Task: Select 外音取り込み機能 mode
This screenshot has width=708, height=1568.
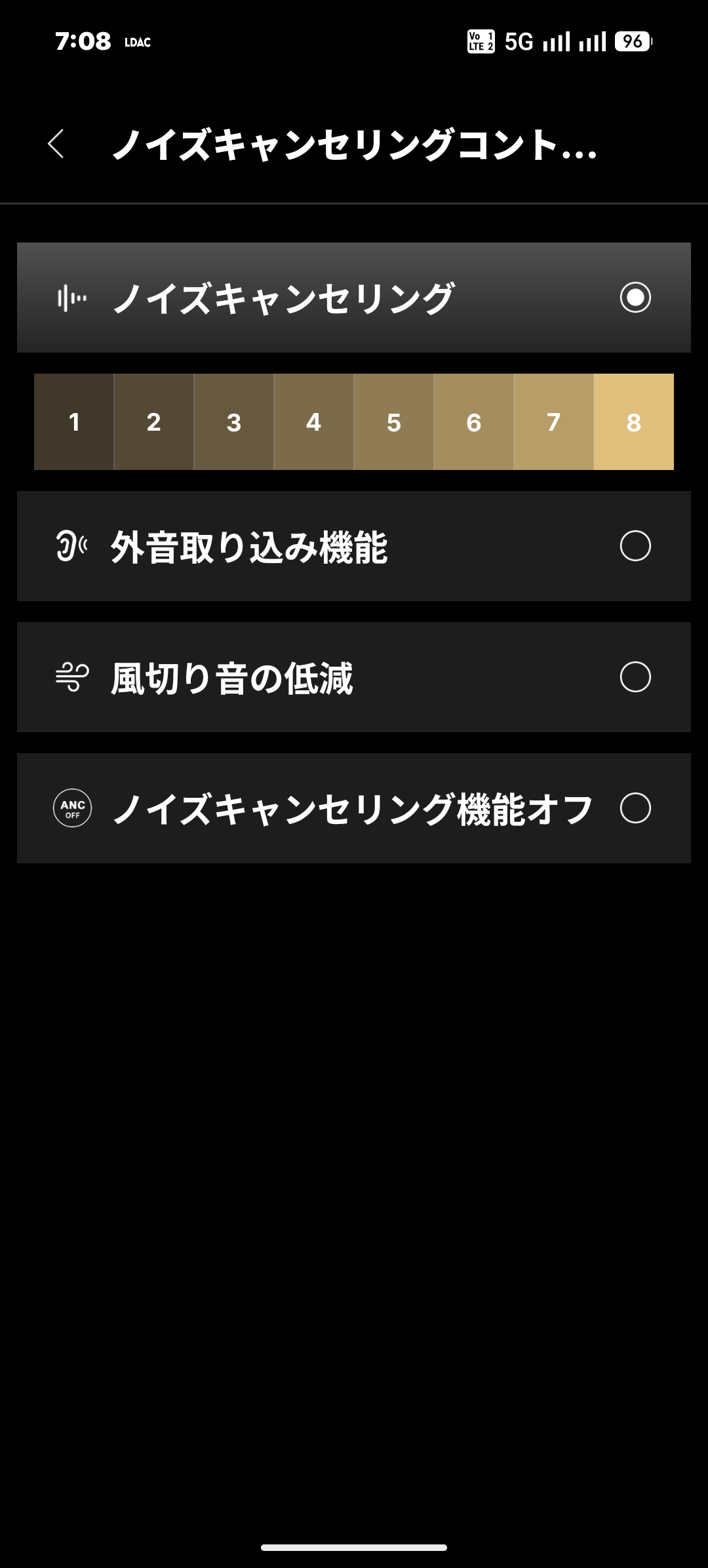Action: (x=354, y=546)
